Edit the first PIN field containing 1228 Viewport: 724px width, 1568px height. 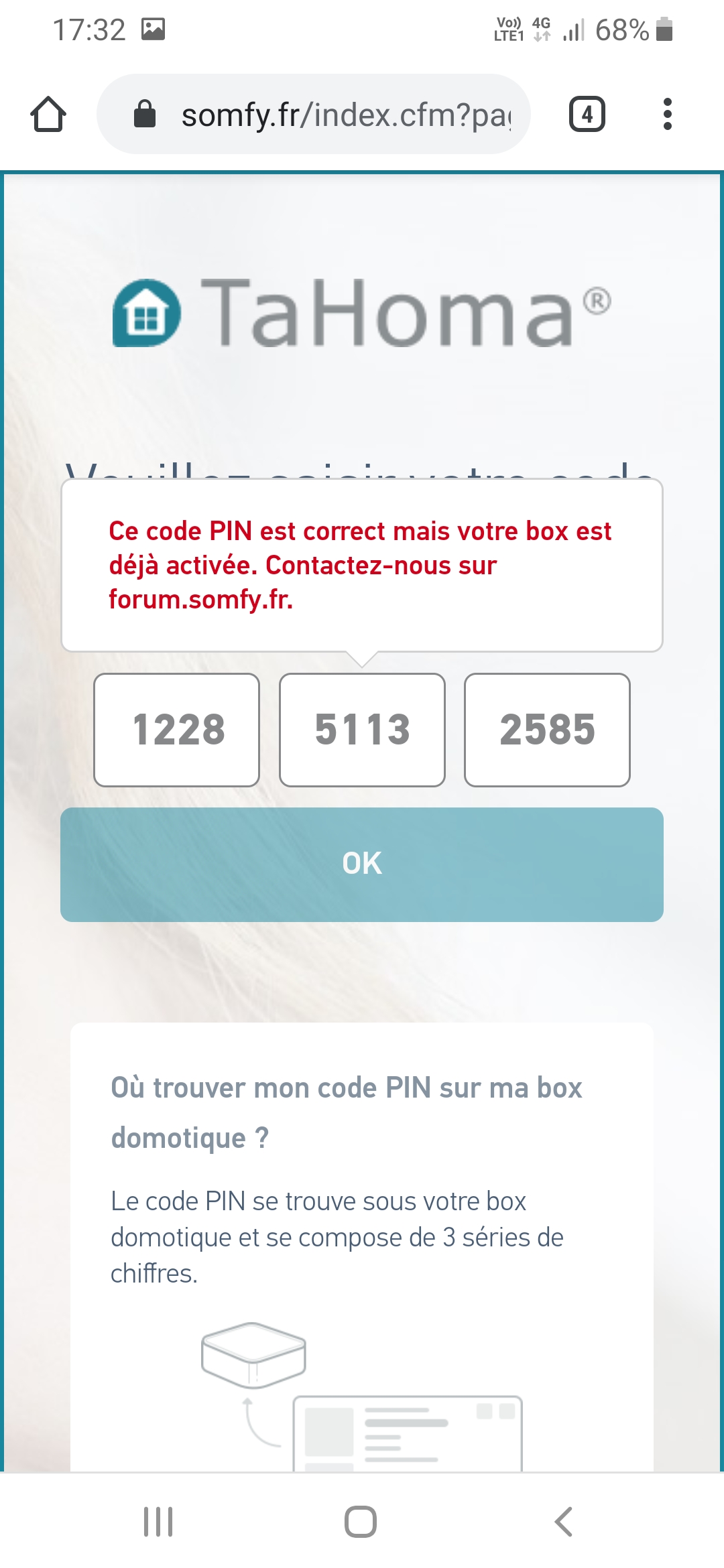177,730
